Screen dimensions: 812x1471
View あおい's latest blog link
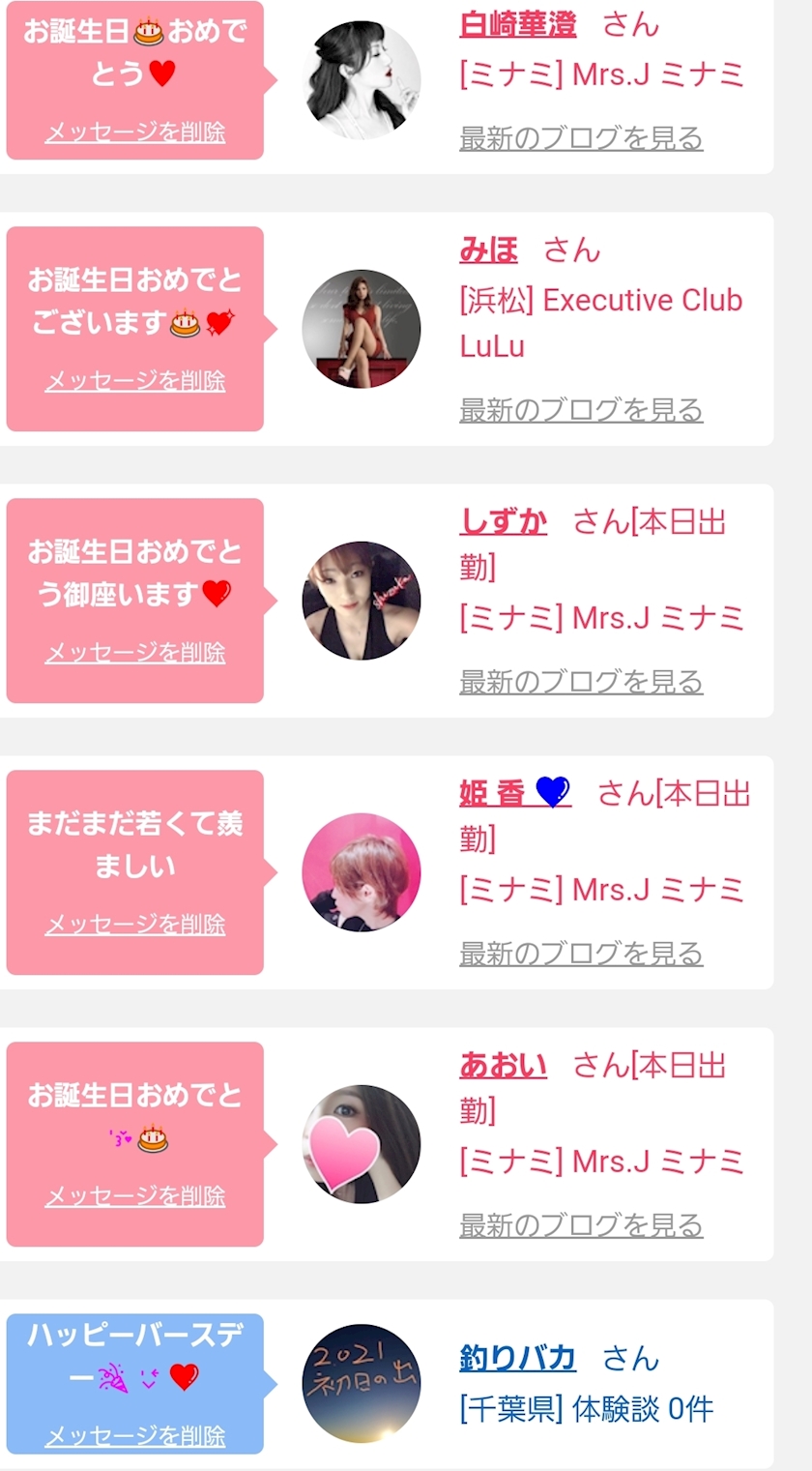[x=581, y=1225]
